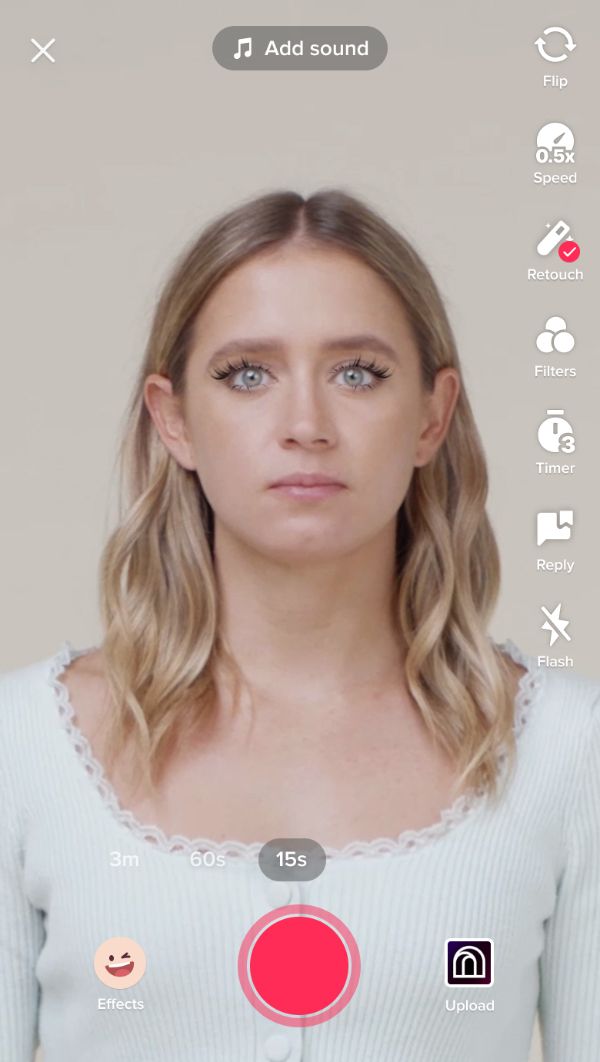The image size is (600, 1062).
Task: Toggle the Flash
Action: tap(555, 637)
